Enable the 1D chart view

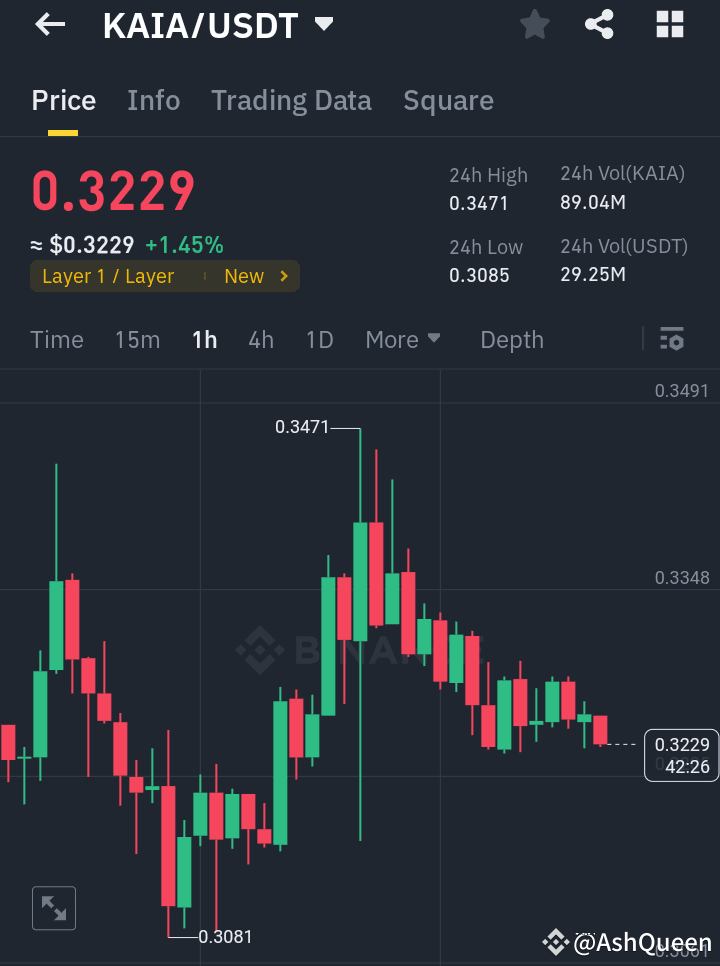coord(319,339)
